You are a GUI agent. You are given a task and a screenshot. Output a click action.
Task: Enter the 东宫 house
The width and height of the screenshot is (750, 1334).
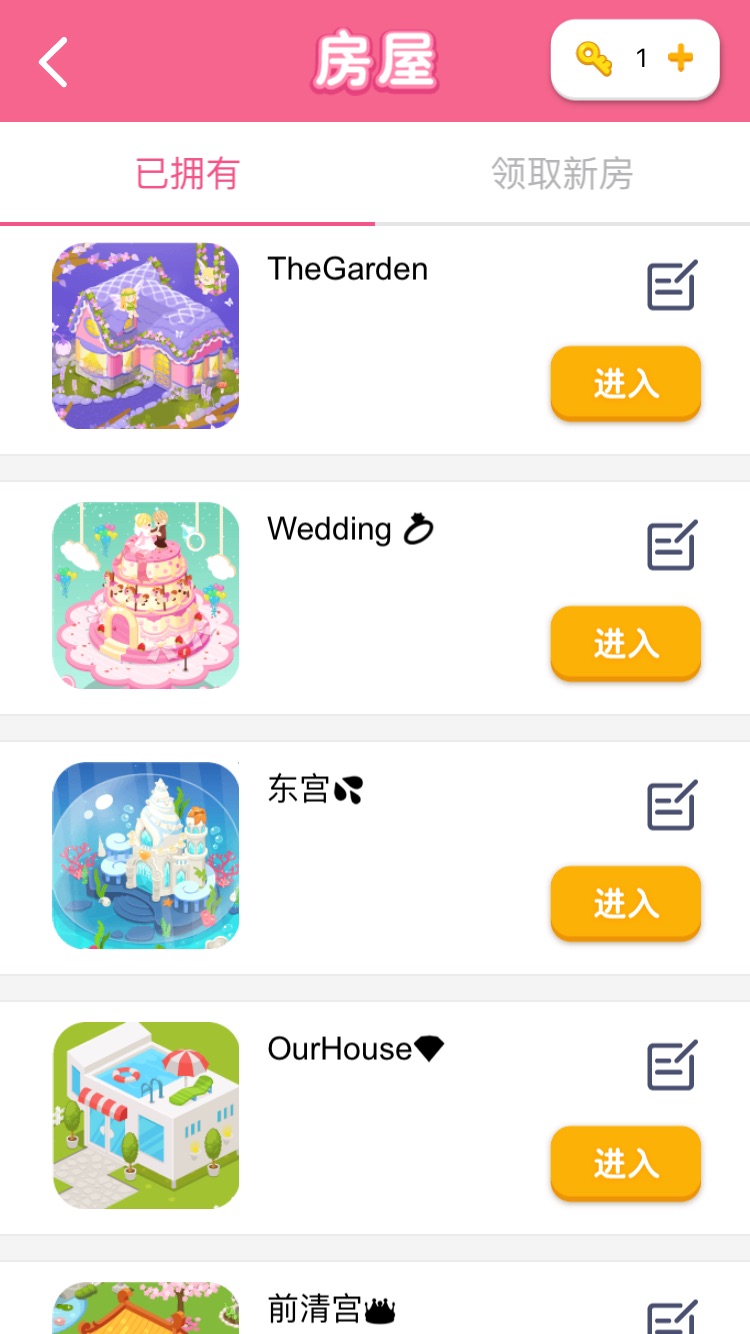click(x=625, y=903)
